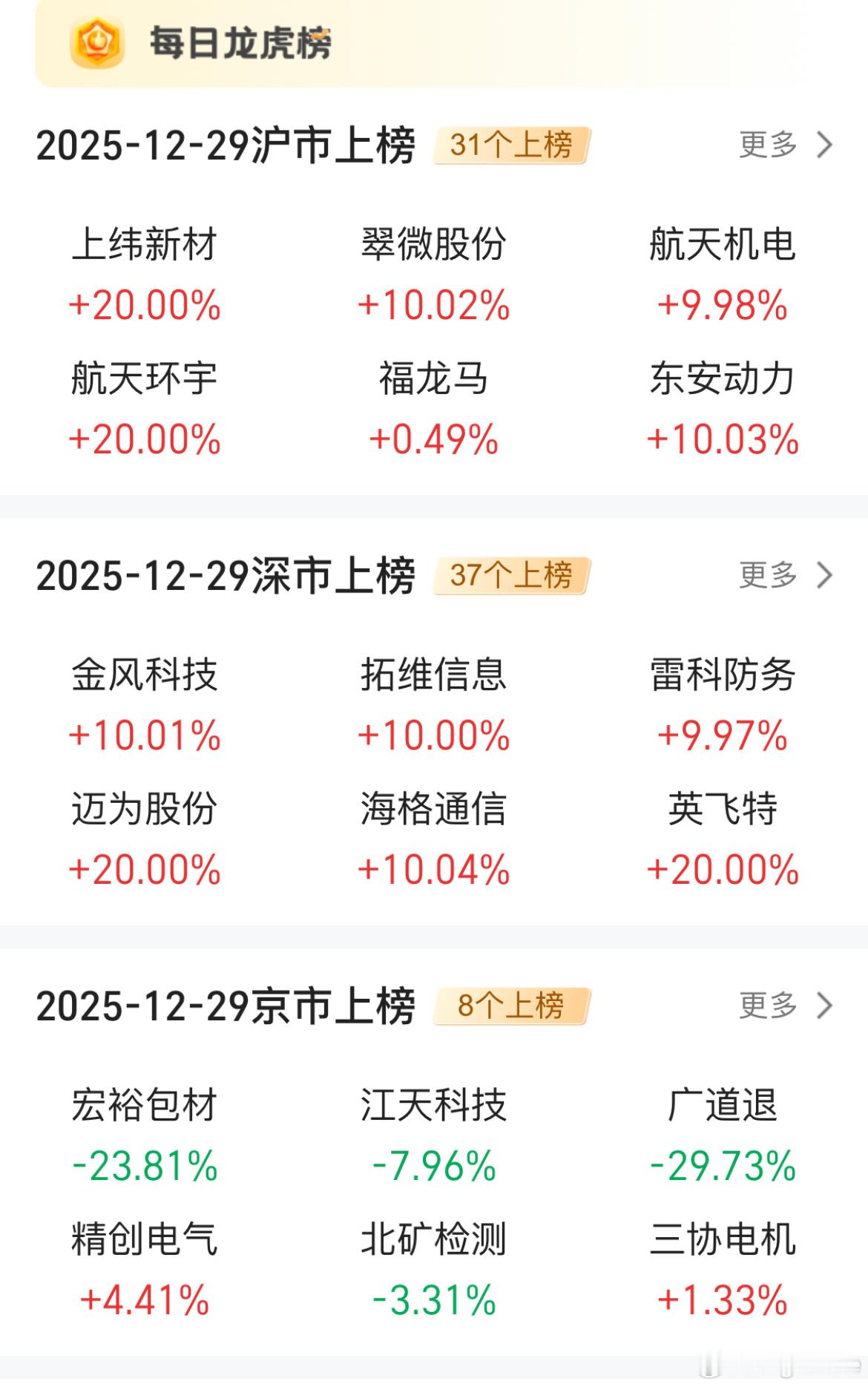Open the 拓维信息 stock entry

[x=434, y=705]
